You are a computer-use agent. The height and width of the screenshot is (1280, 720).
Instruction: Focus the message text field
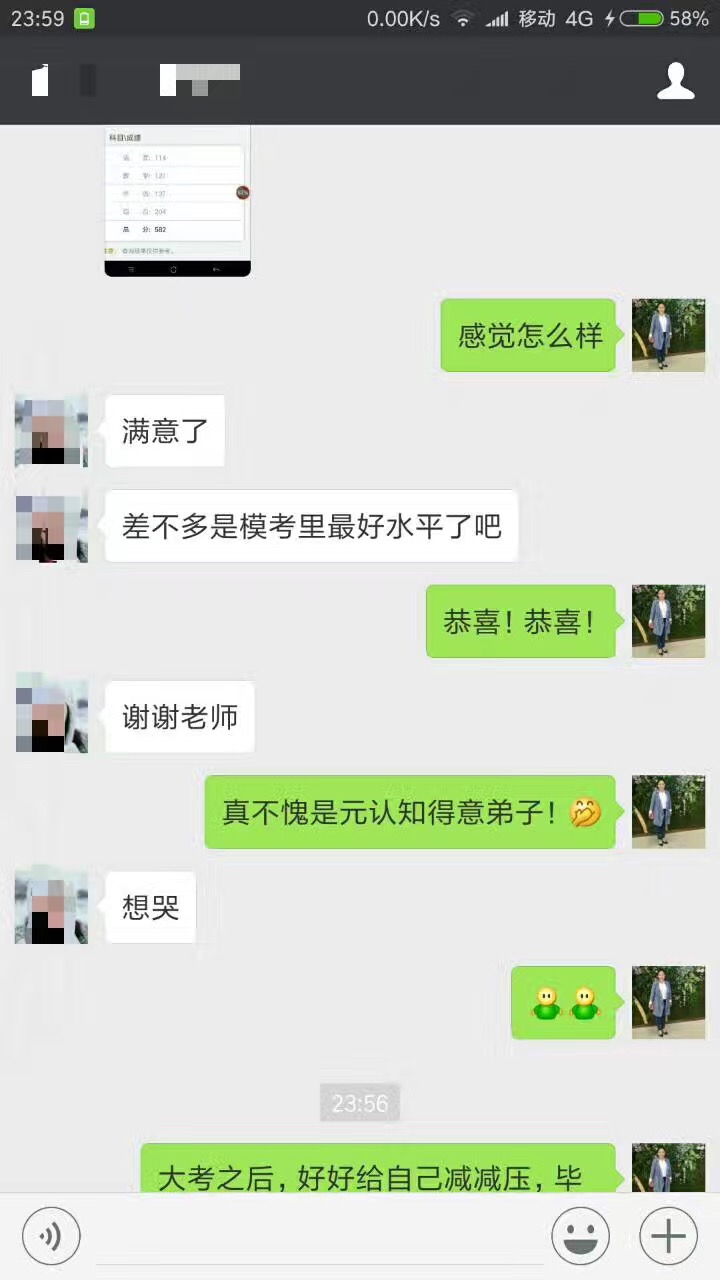click(x=315, y=1236)
